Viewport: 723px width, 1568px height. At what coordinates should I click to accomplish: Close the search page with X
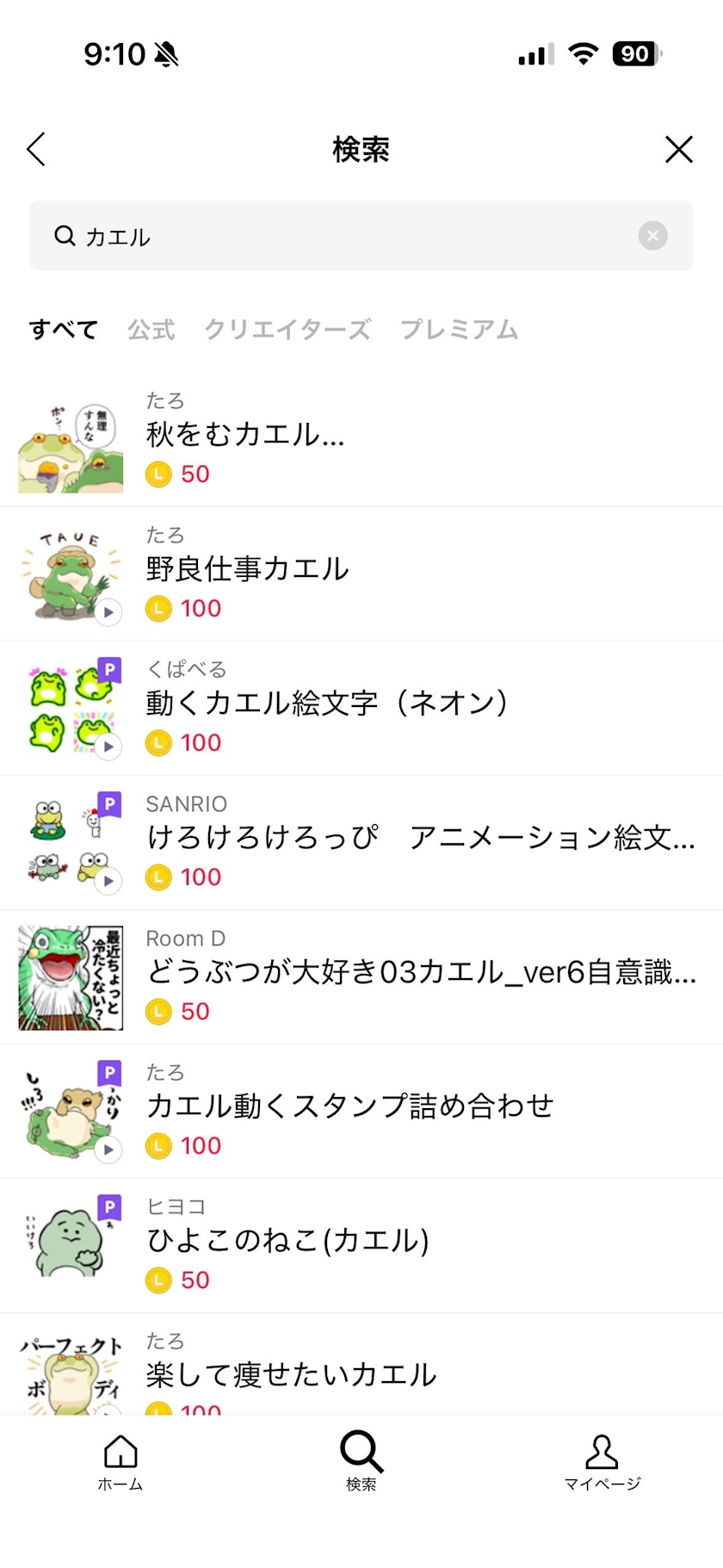coord(678,149)
